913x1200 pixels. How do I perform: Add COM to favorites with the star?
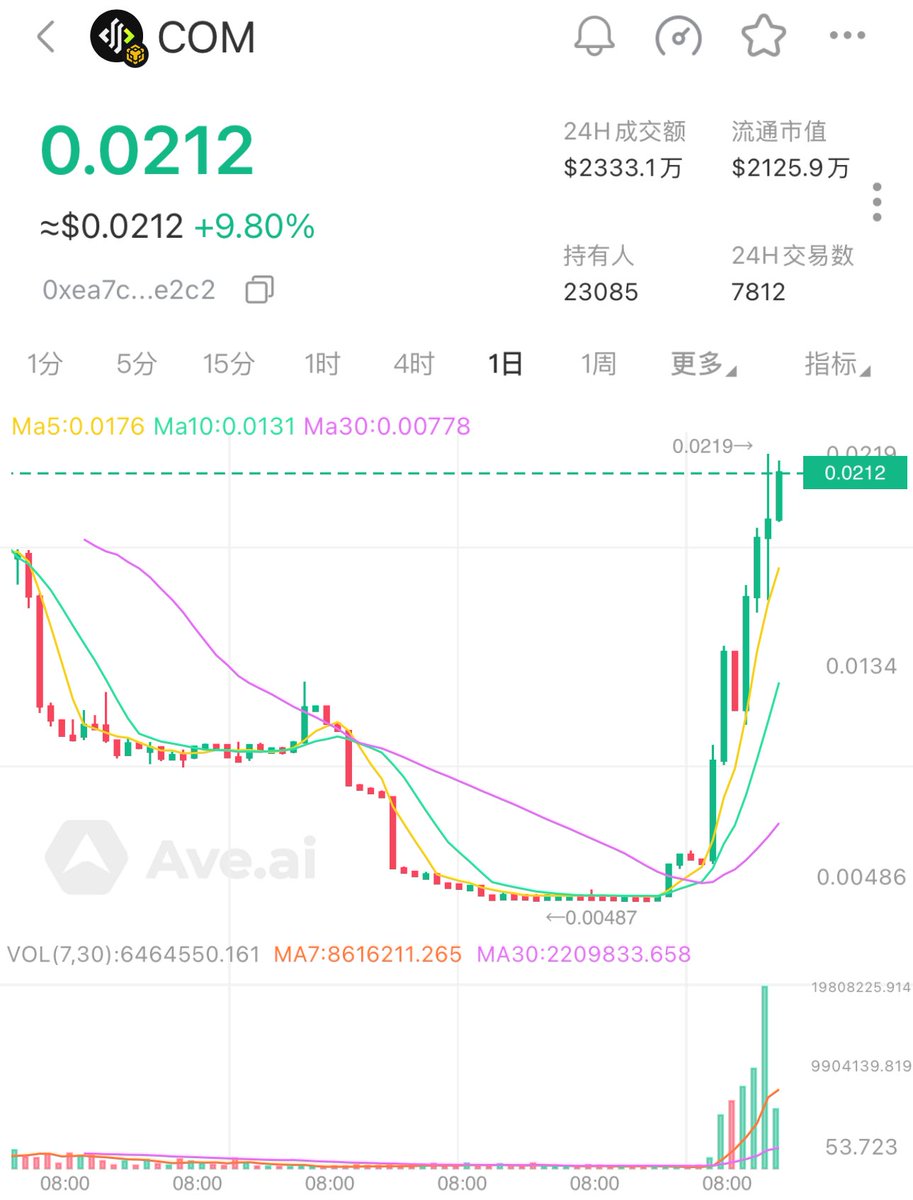click(x=763, y=37)
